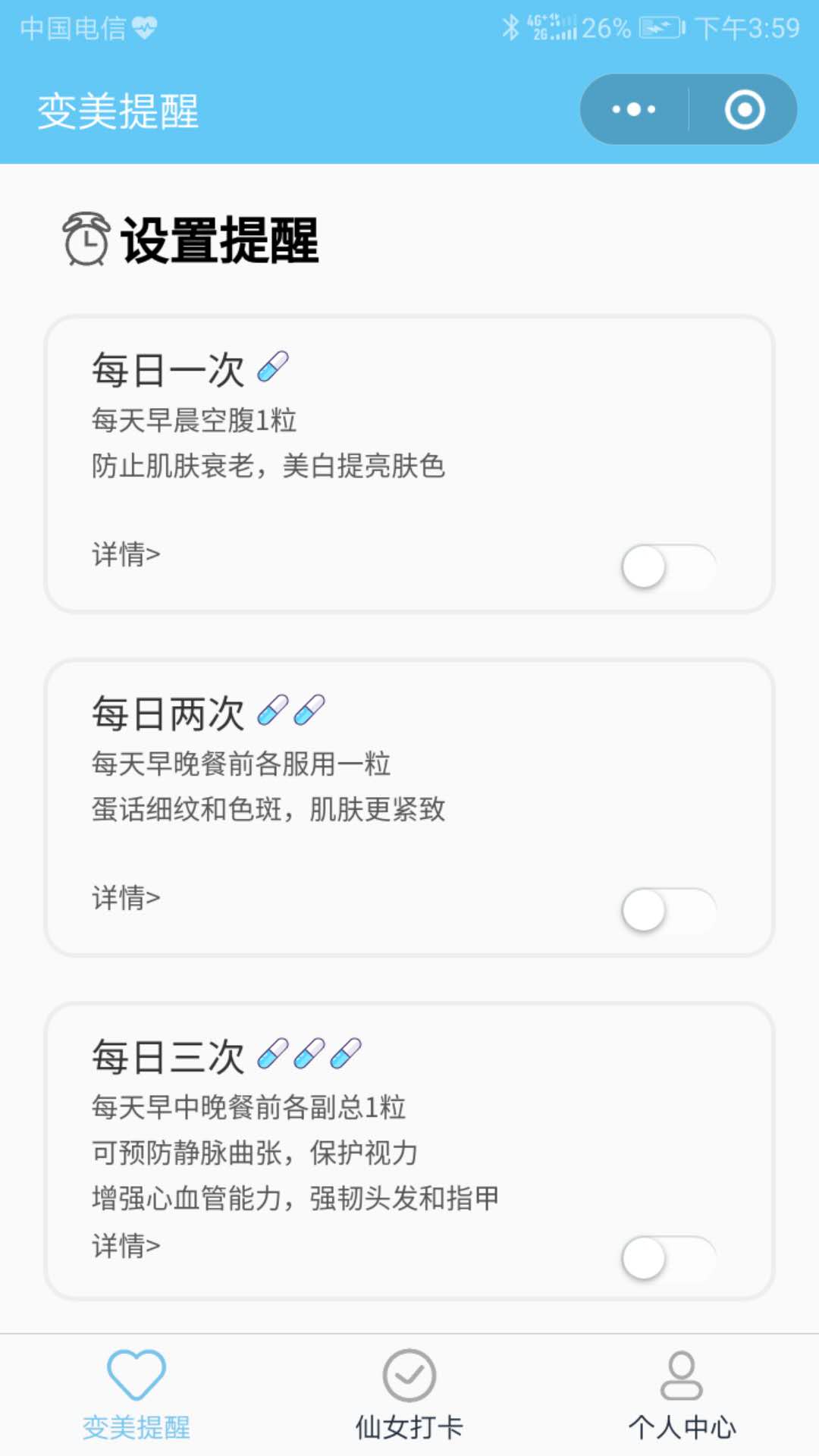Viewport: 819px width, 1456px height.
Task: View 详情 for 每日一次 plan
Action: pos(126,554)
